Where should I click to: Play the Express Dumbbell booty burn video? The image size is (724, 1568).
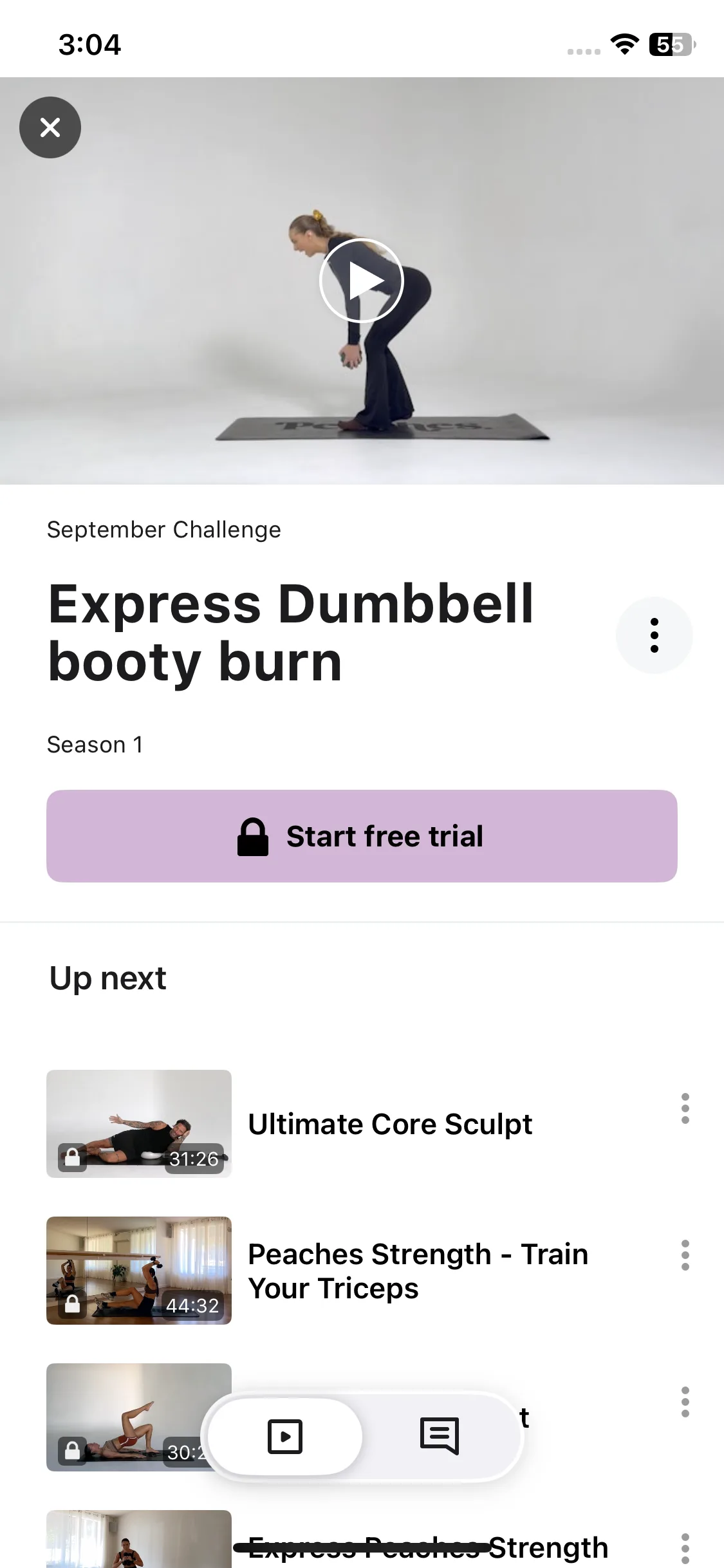[361, 281]
